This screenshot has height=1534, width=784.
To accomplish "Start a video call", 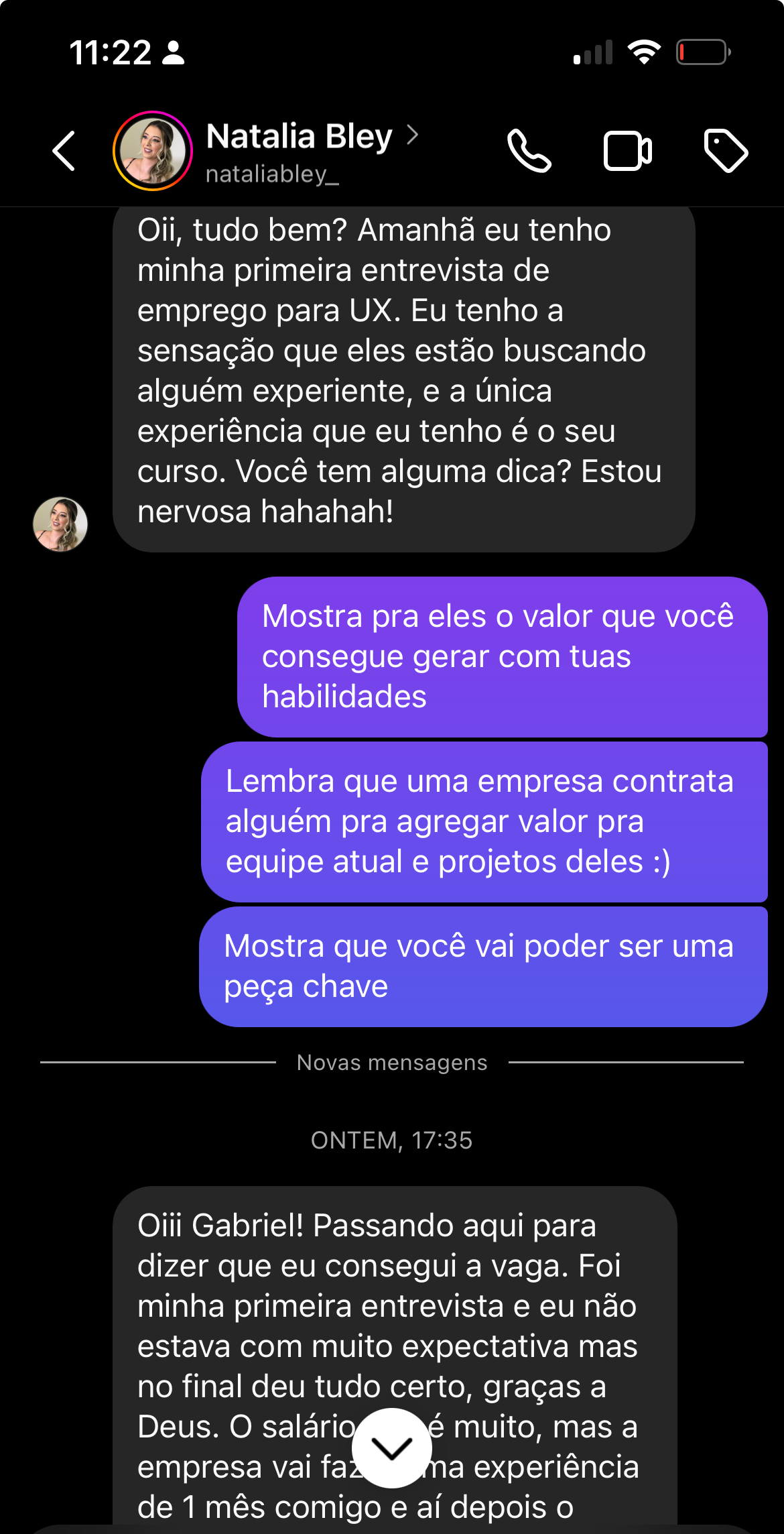I will pos(628,150).
